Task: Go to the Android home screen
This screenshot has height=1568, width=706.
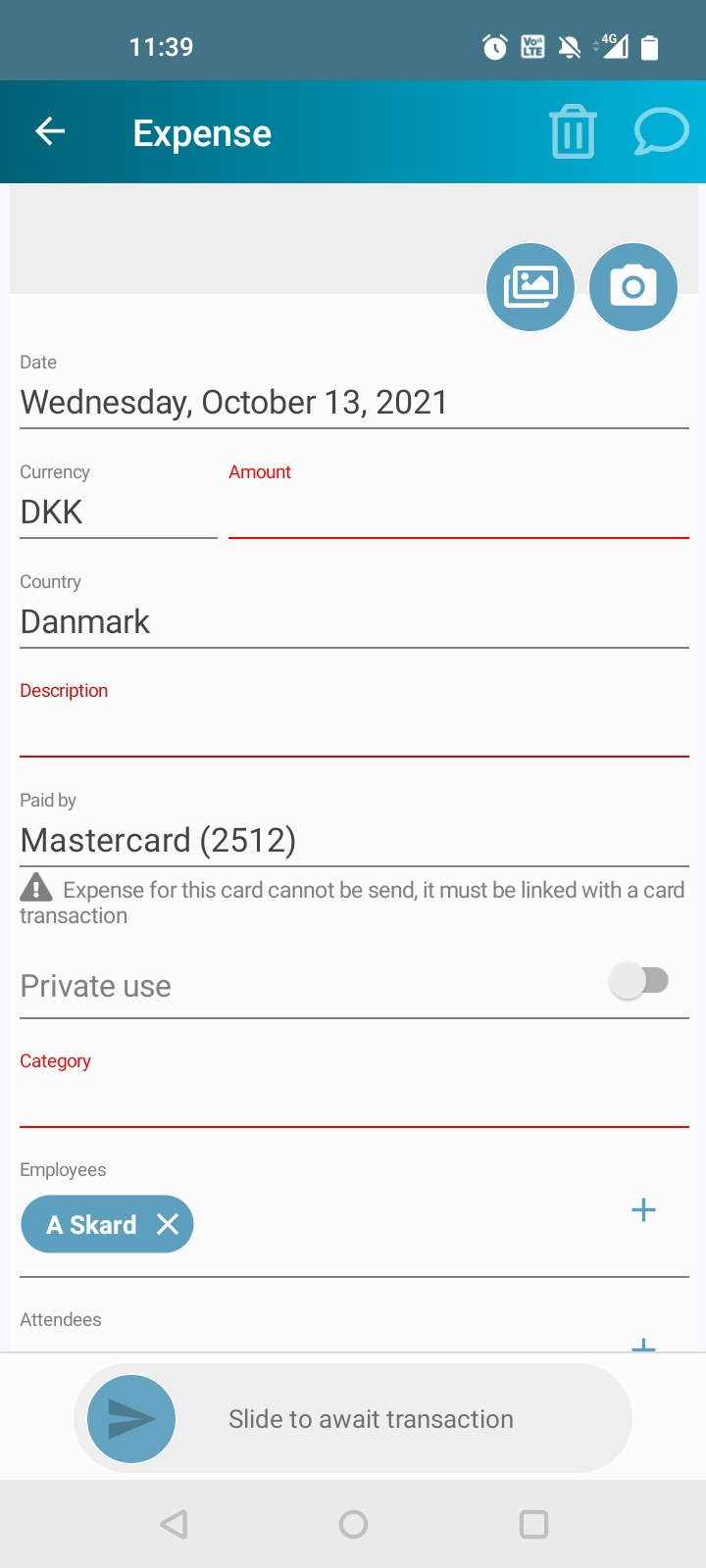Action: (353, 1524)
